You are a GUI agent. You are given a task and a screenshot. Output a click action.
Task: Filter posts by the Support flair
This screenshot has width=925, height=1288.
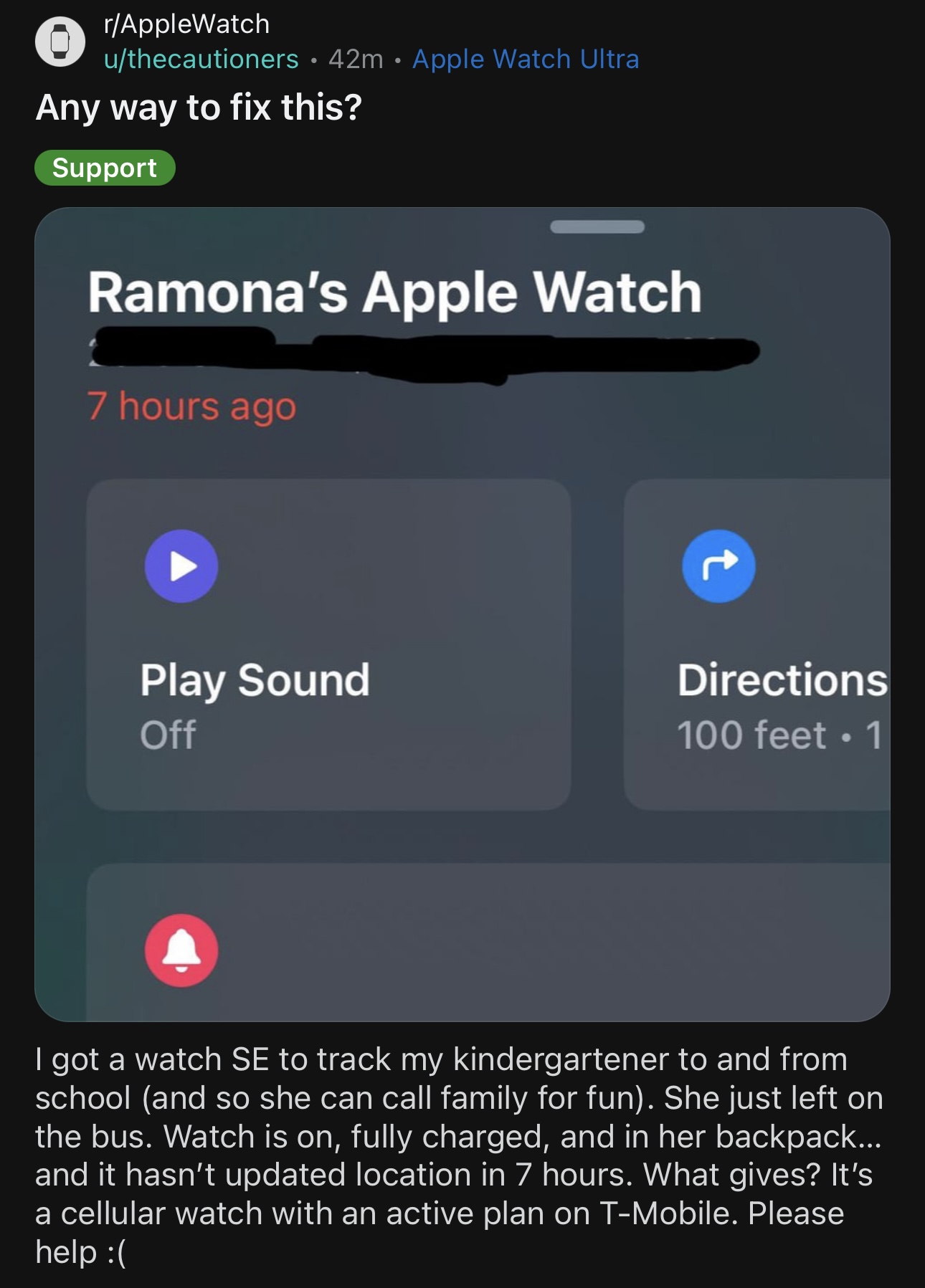coord(105,168)
